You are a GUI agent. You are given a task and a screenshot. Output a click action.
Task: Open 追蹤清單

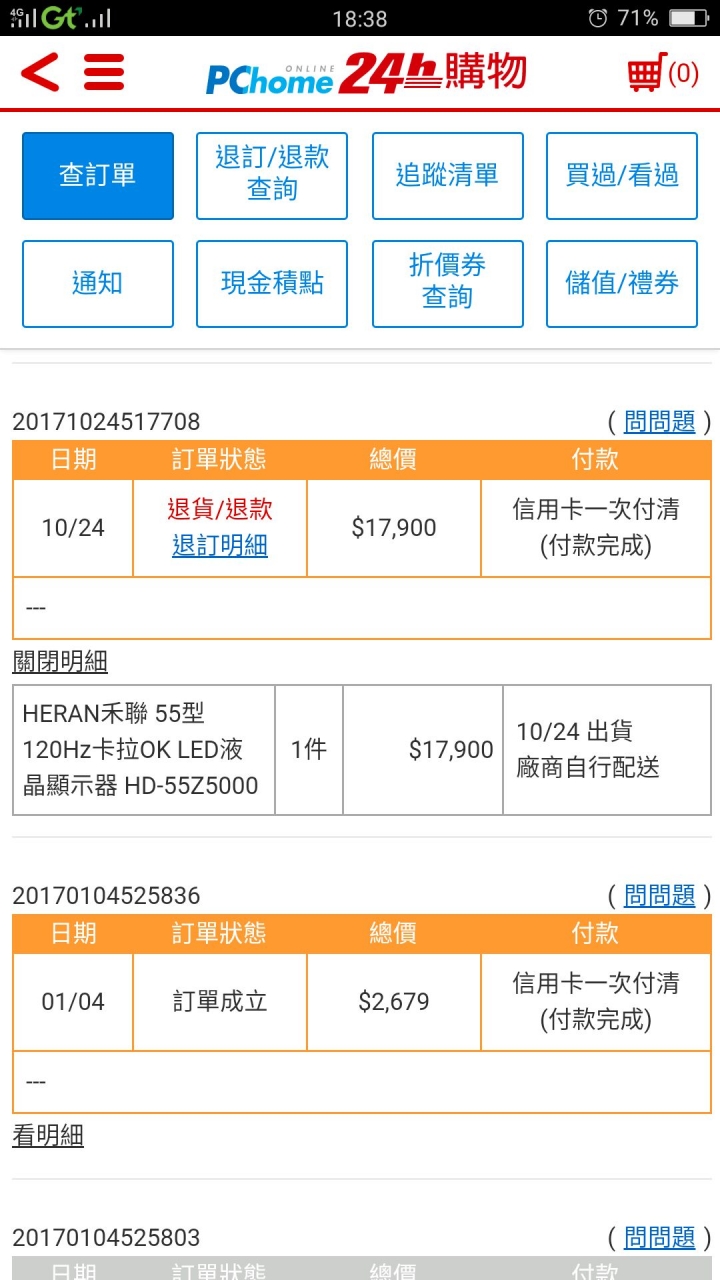pos(447,176)
